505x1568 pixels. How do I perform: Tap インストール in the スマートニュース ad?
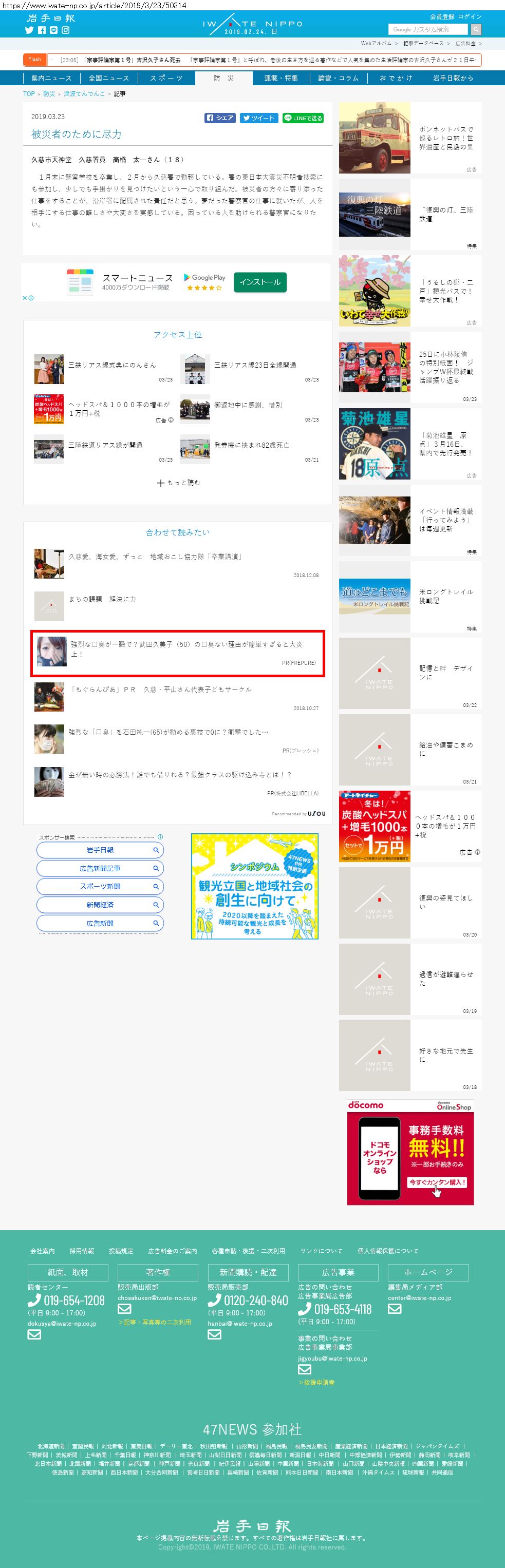[260, 282]
